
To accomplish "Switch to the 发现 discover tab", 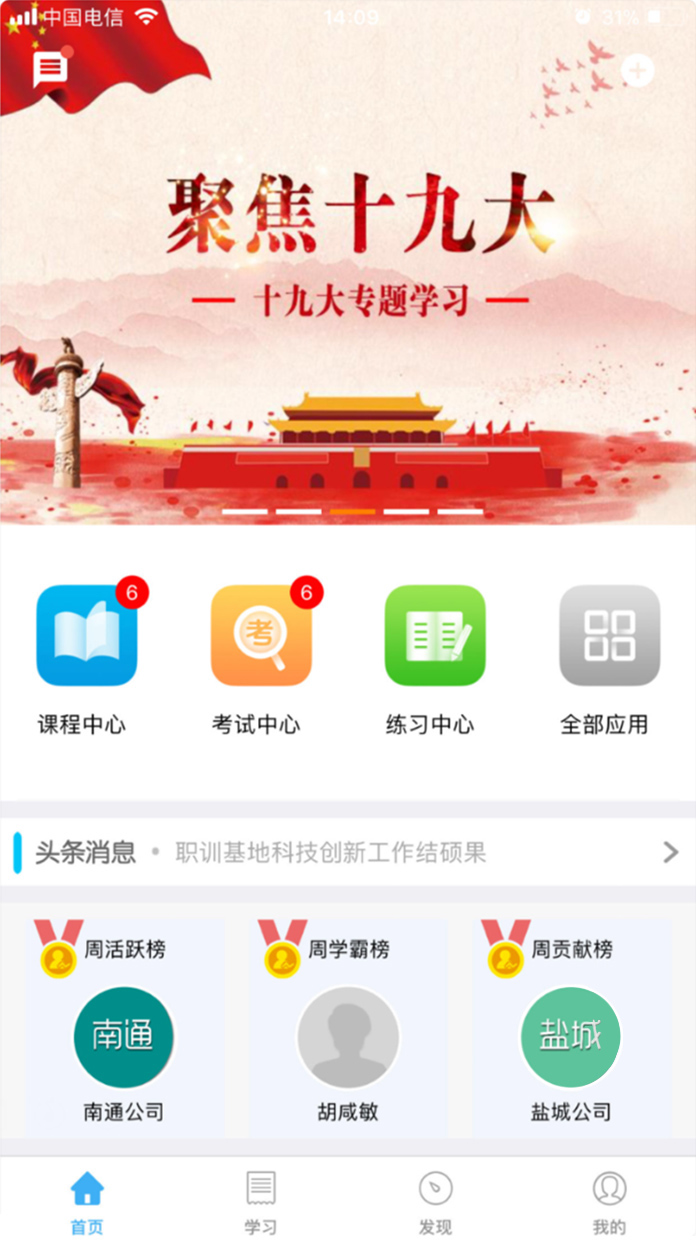I will tap(435, 1202).
